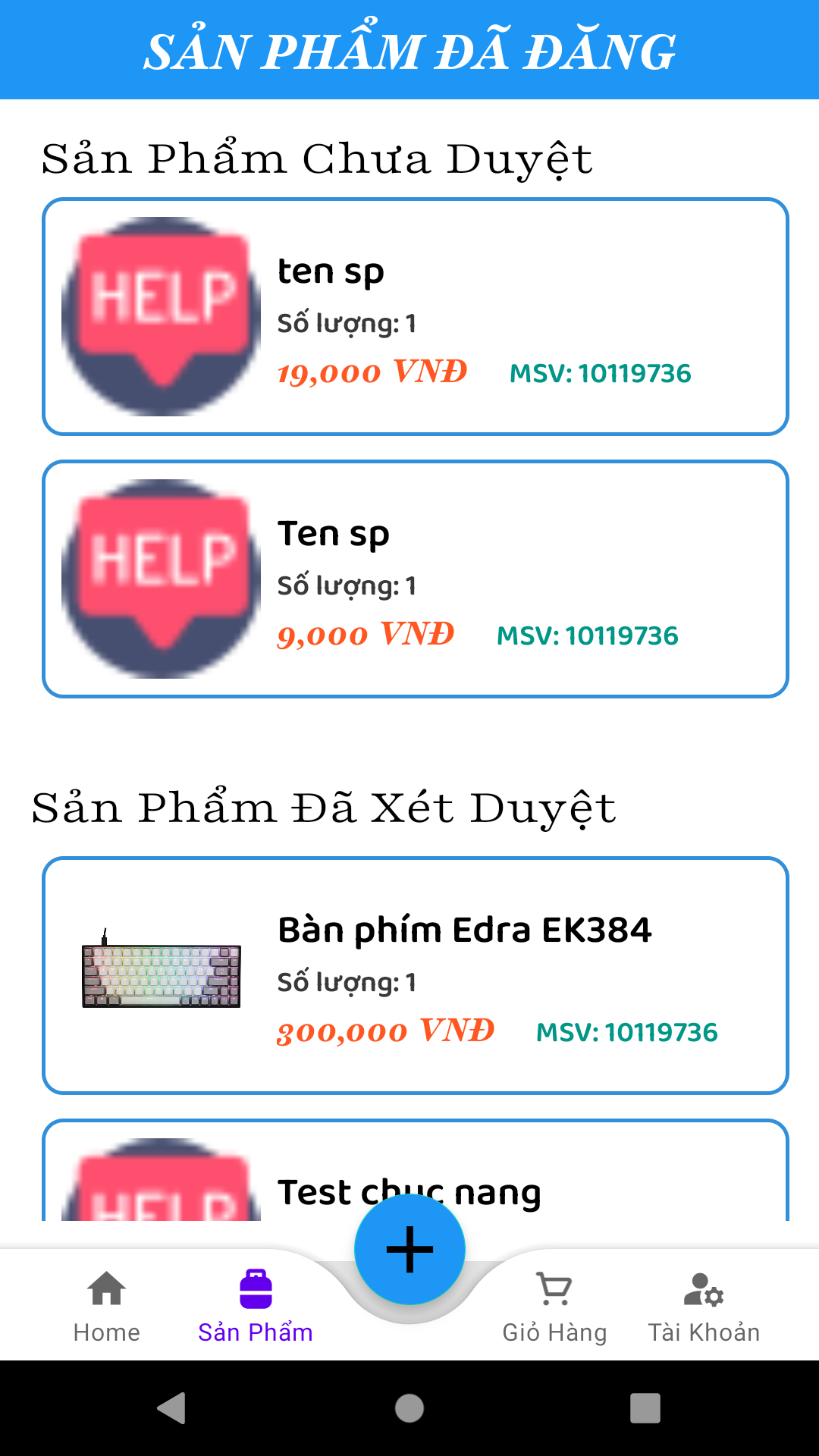Viewport: 819px width, 1456px height.
Task: Tap the system back button
Action: point(172,1408)
